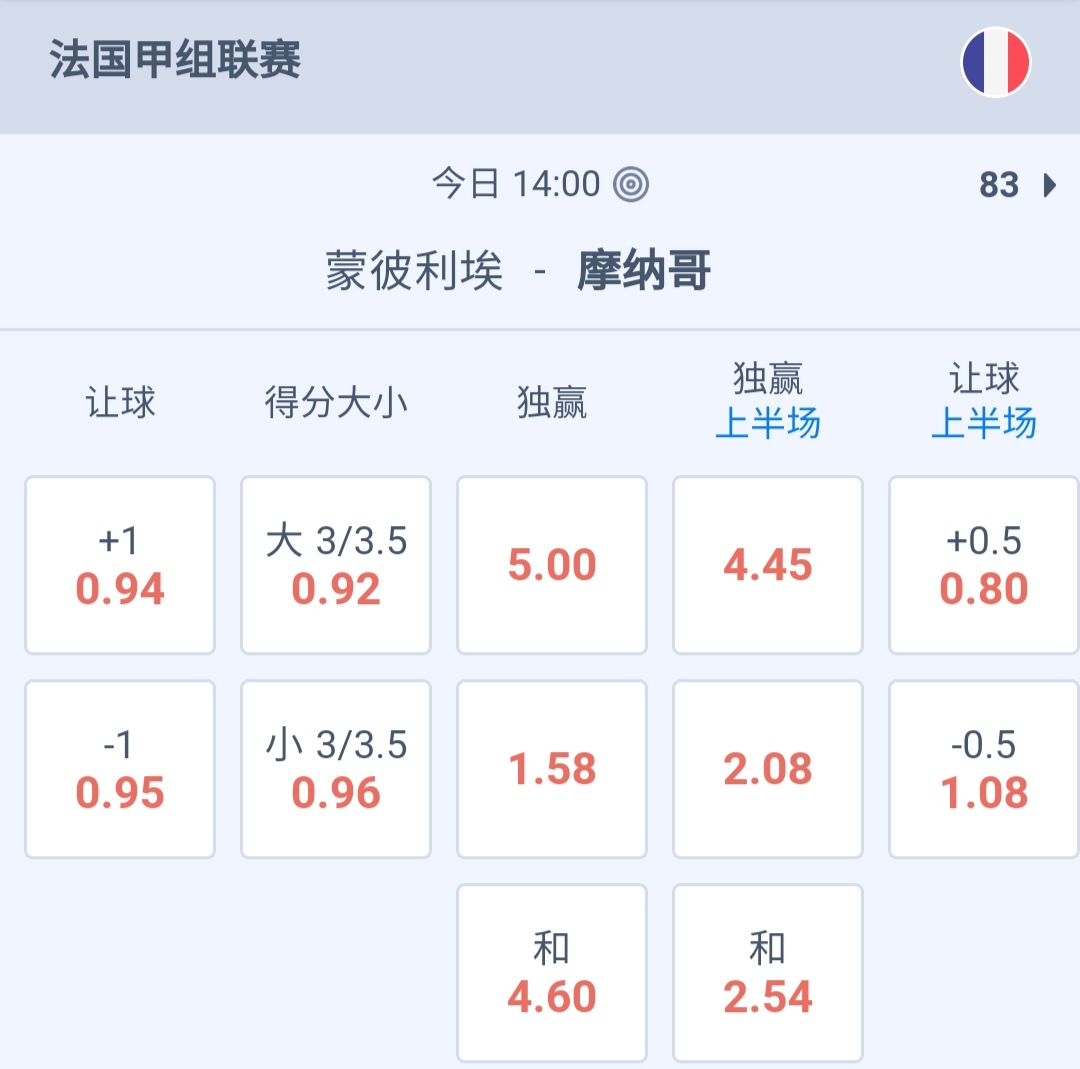Pick 大 3/3.5 at odds 0.92
The width and height of the screenshot is (1080, 1069).
(336, 565)
